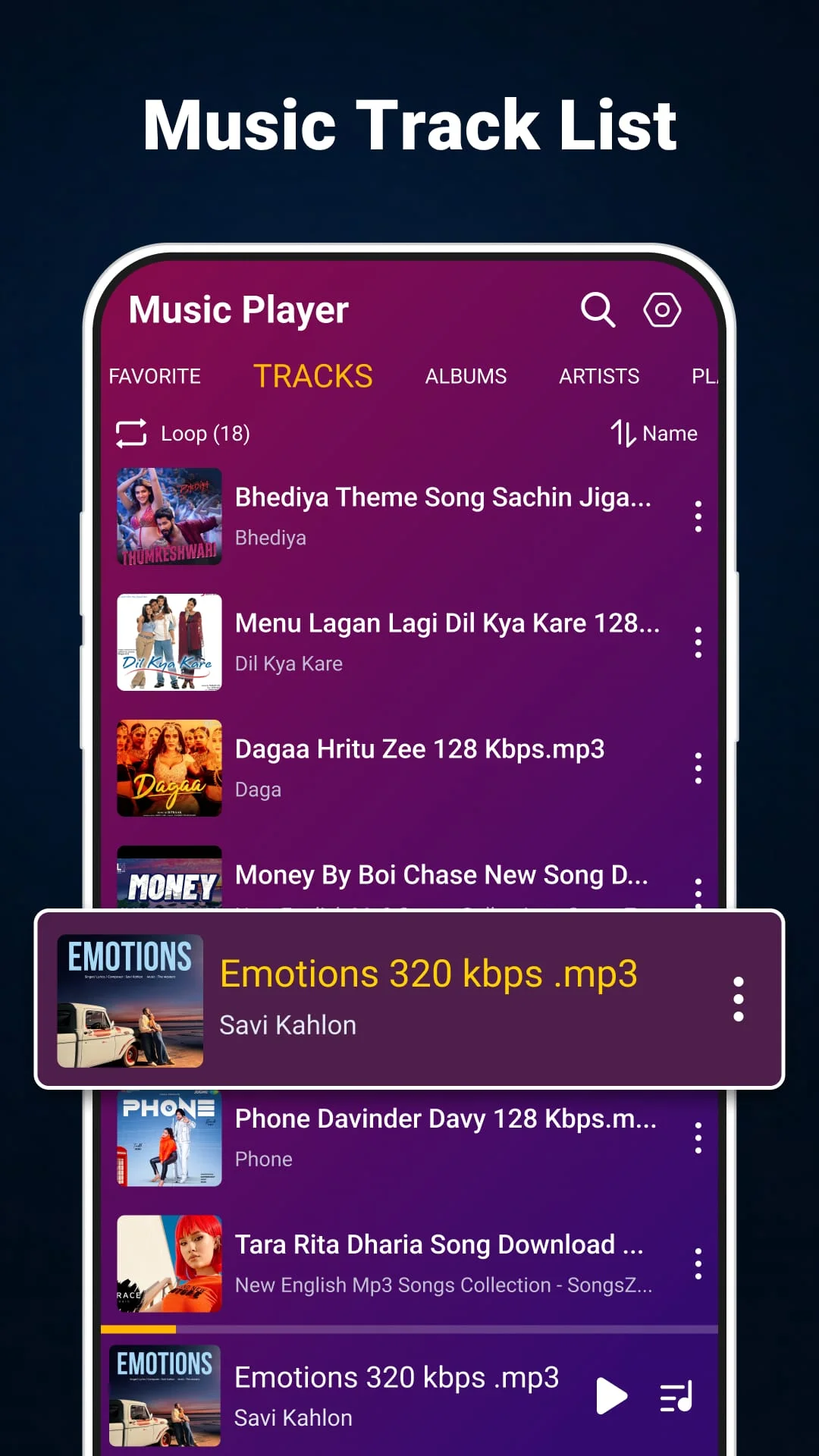This screenshot has height=1456, width=819.
Task: Open three-dot menu on highlighted Emotions track
Action: coord(738,998)
